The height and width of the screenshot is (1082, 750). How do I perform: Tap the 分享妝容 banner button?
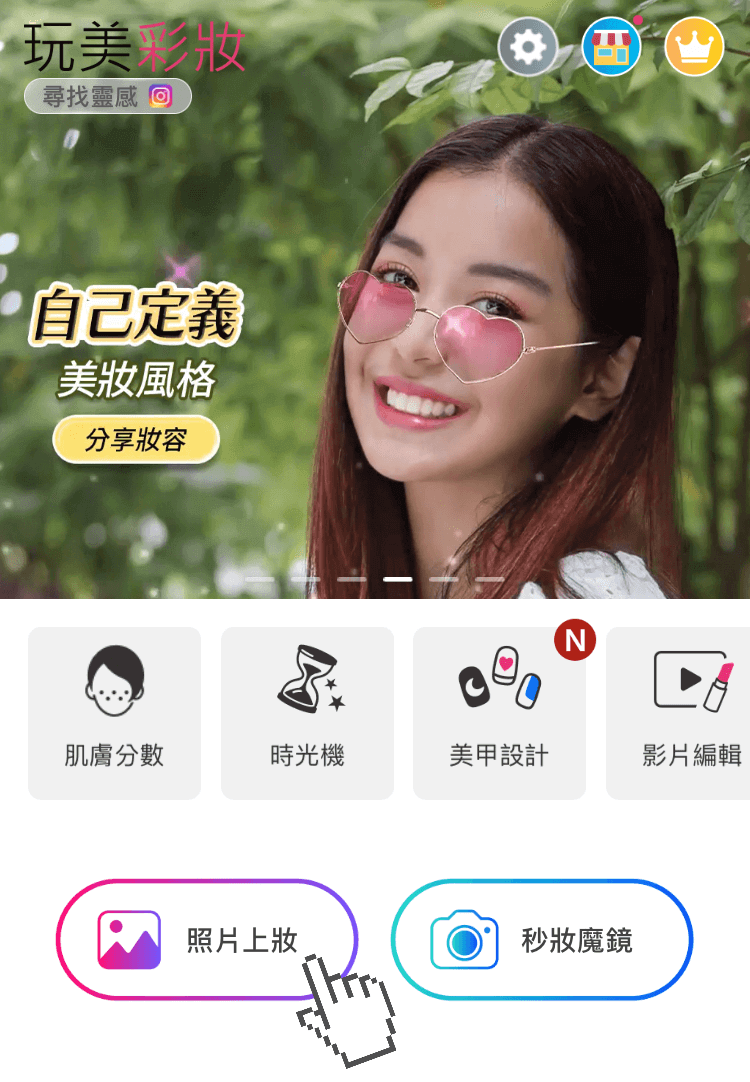click(x=135, y=440)
